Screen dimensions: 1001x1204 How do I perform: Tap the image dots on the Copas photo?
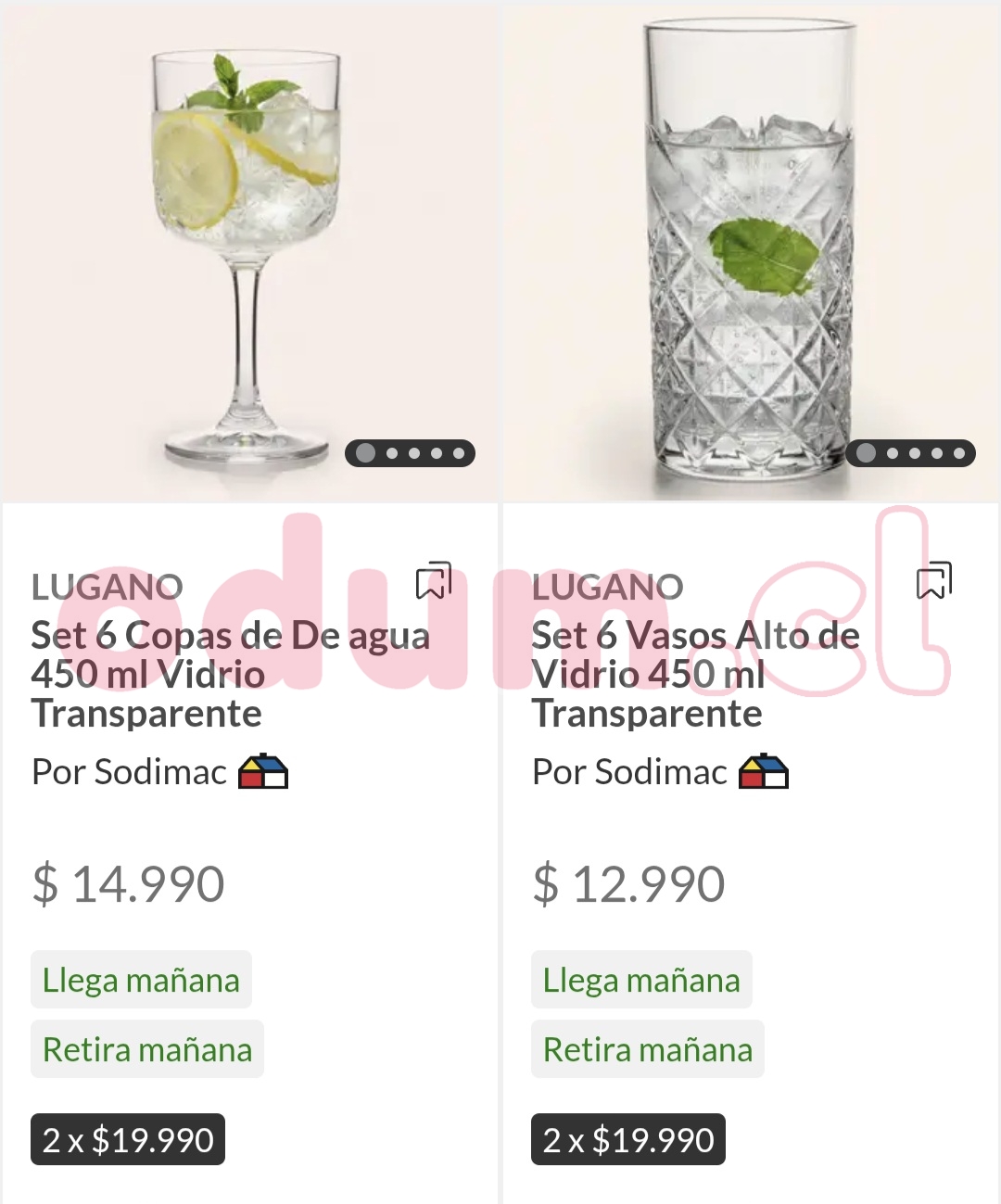click(x=410, y=453)
